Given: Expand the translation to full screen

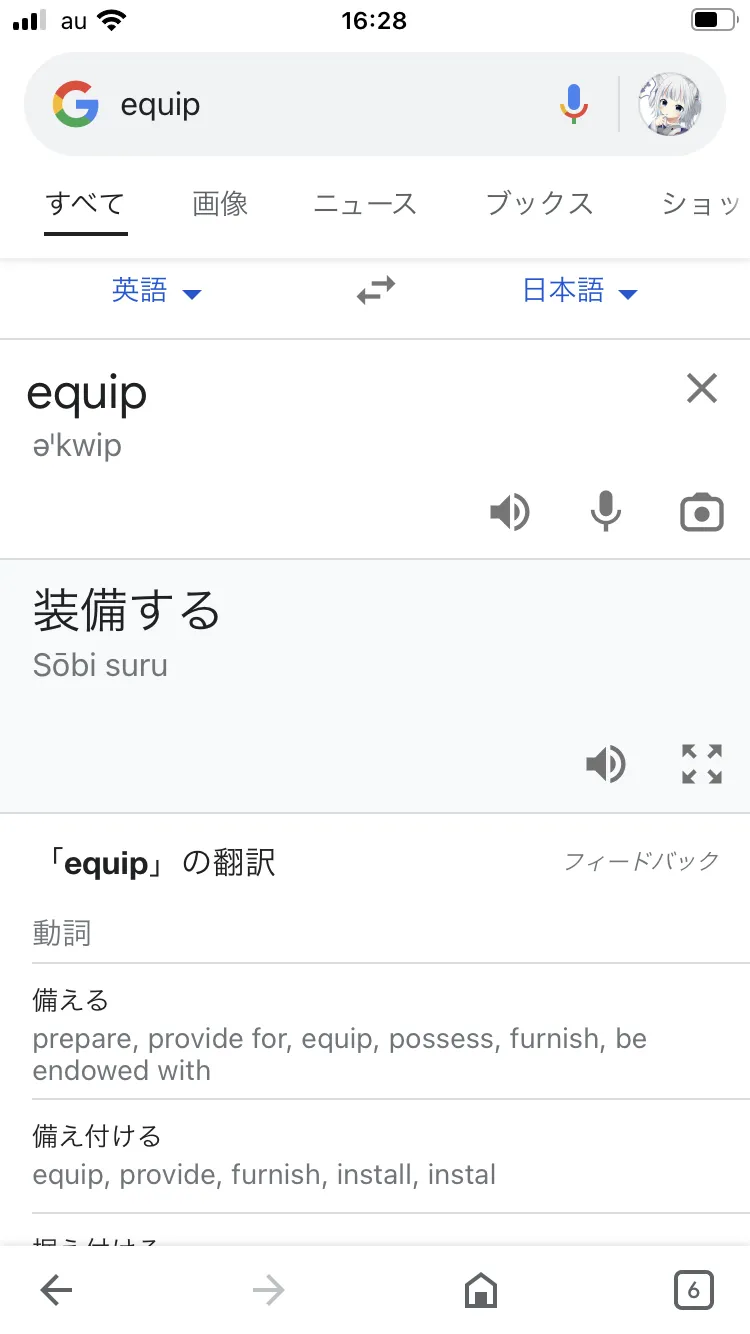Looking at the screenshot, I should 701,765.
